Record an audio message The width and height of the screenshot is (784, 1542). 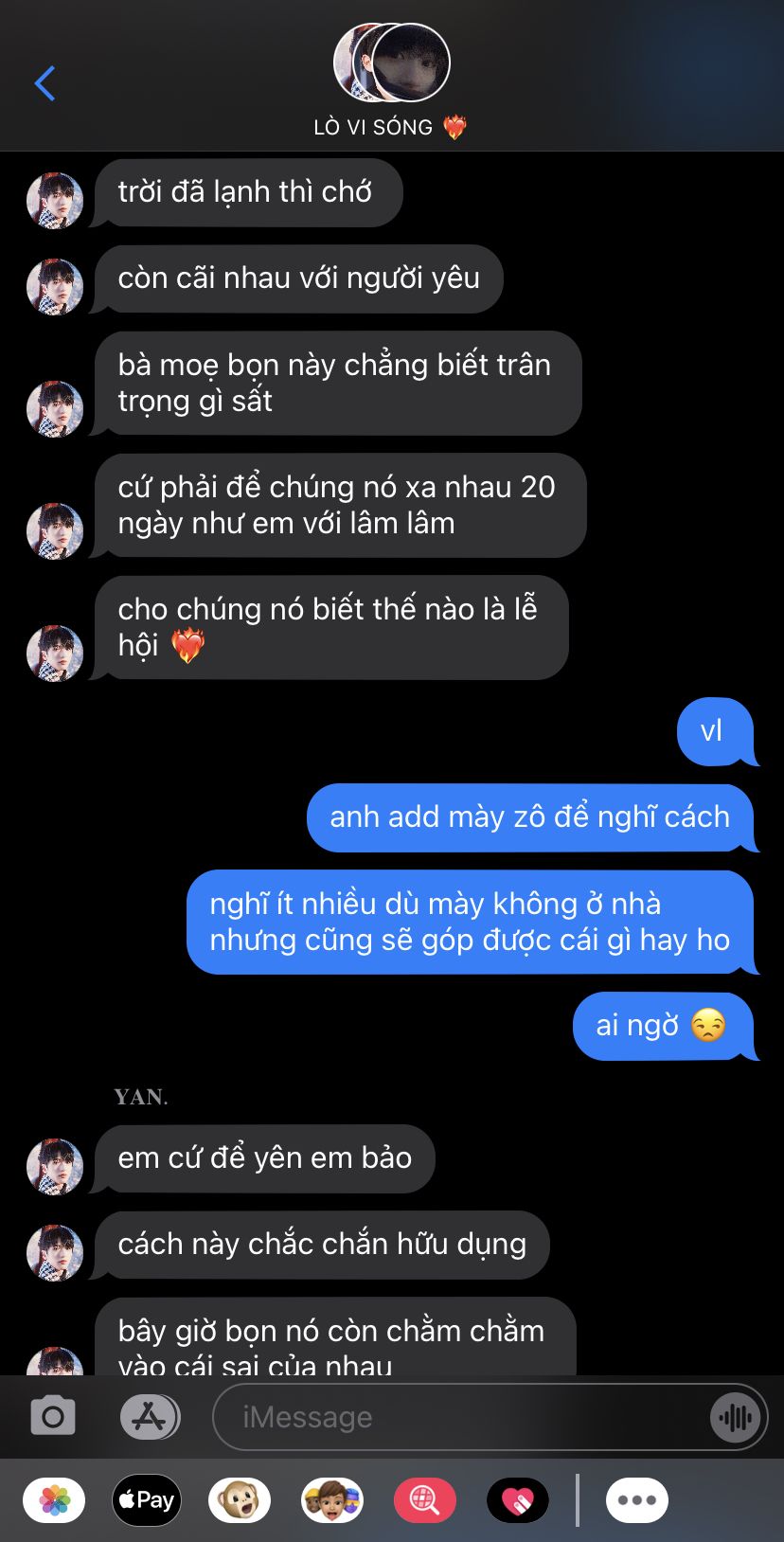pos(736,1418)
